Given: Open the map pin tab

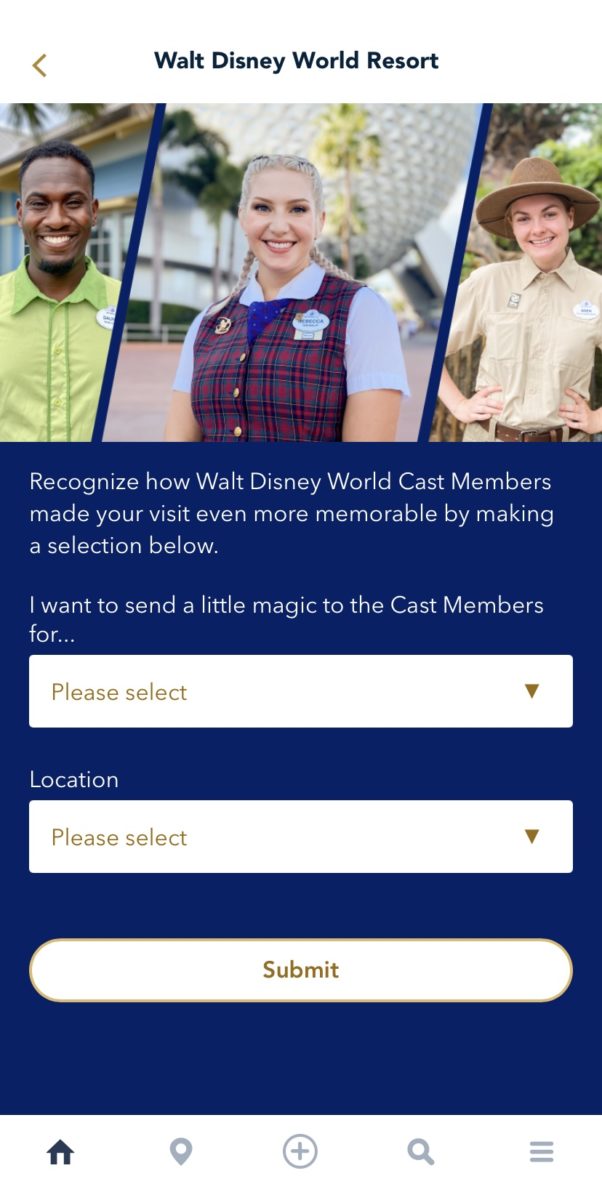Looking at the screenshot, I should click(x=181, y=1152).
